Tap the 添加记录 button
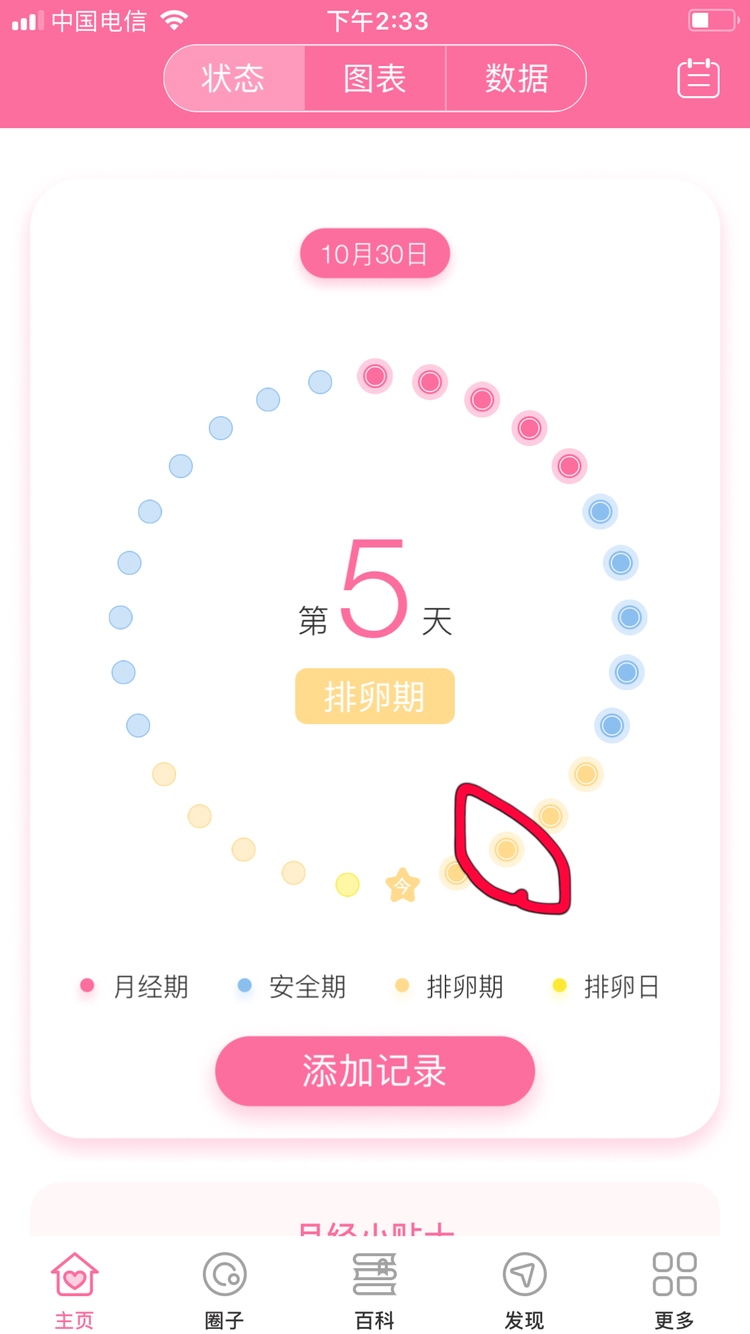This screenshot has height=1334, width=750. pos(375,1071)
